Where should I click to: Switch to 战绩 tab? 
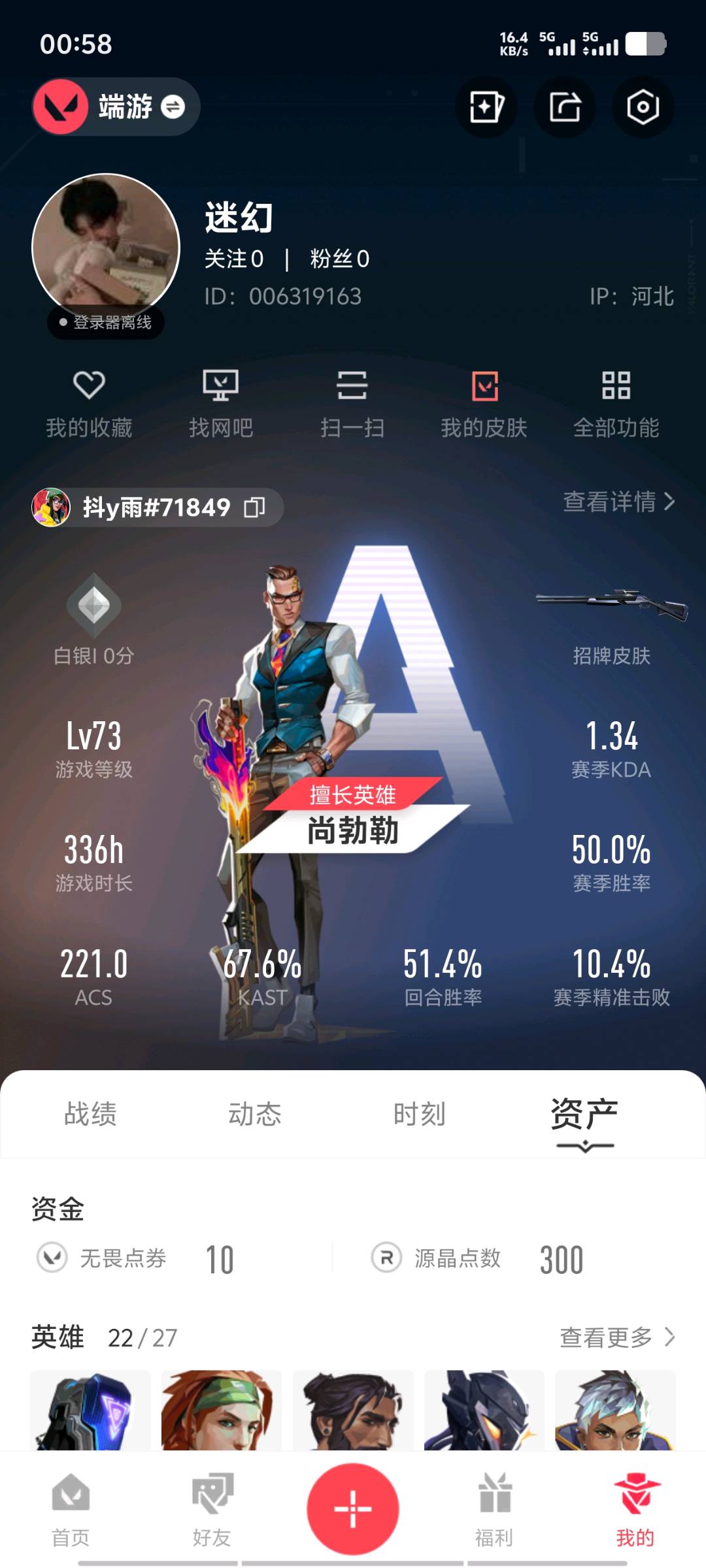pyautogui.click(x=90, y=1114)
